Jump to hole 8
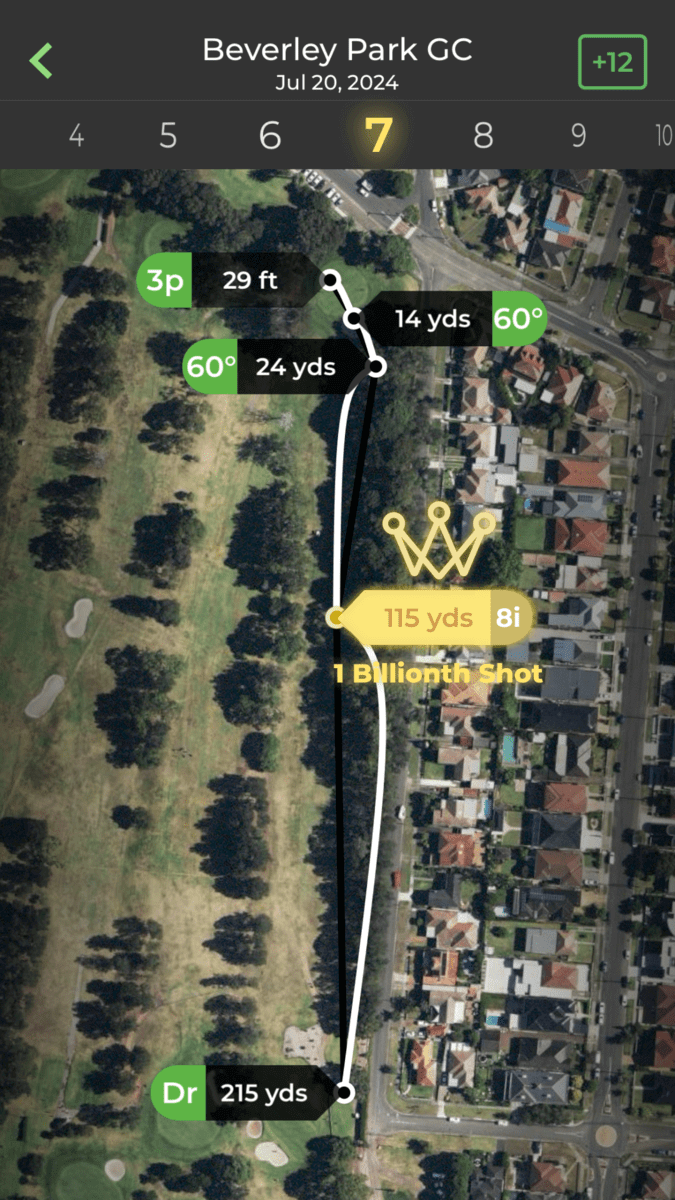The height and width of the screenshot is (1200, 675). 483,135
